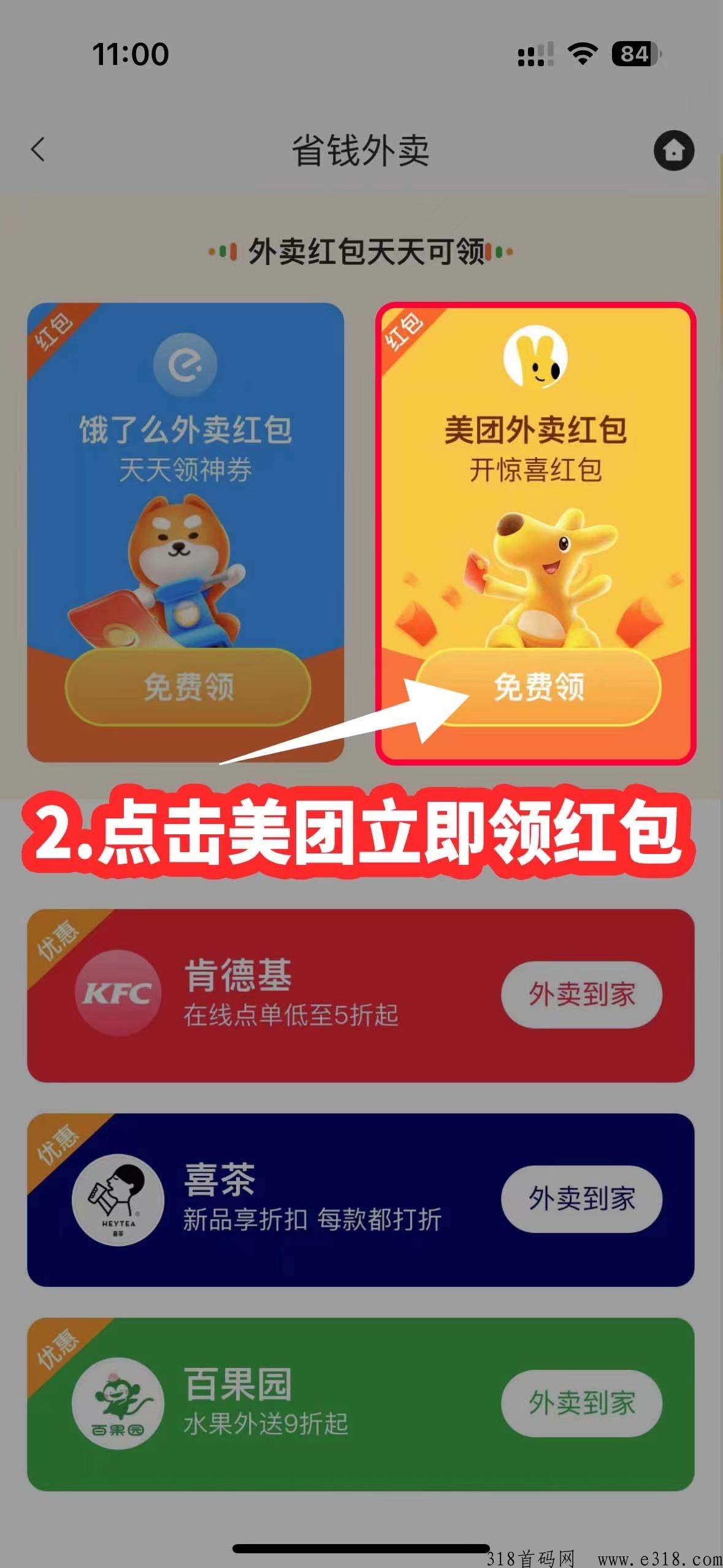Open the 饿了么外卖红包 card
Screen dimensions: 723x1568
pos(185,532)
